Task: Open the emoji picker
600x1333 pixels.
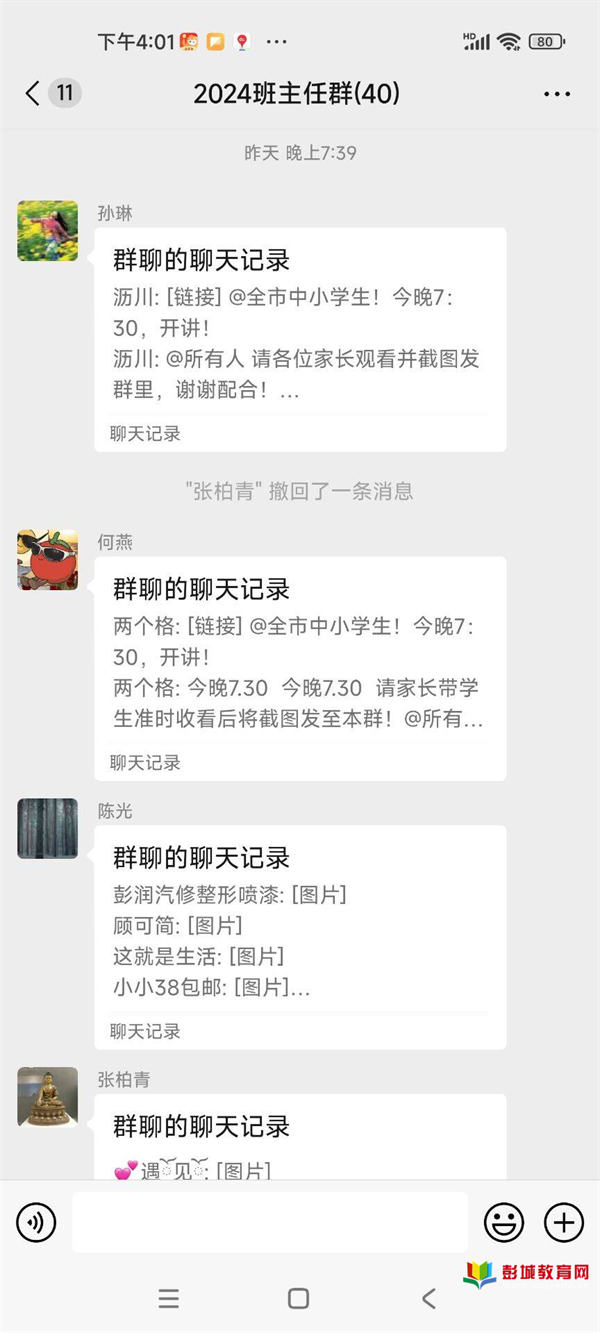Action: pyautogui.click(x=504, y=1222)
